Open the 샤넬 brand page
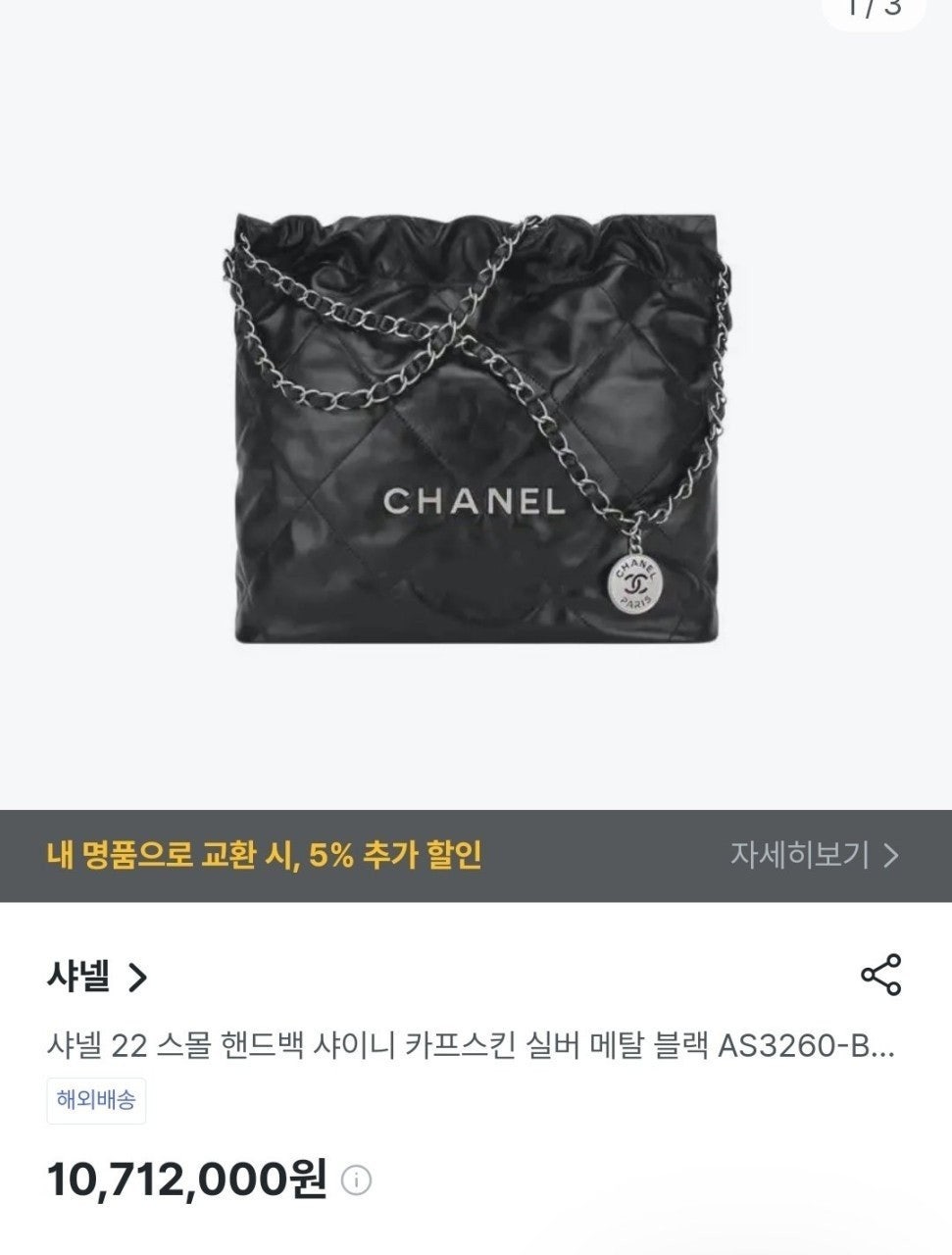The width and height of the screenshot is (952, 1255). click(96, 977)
